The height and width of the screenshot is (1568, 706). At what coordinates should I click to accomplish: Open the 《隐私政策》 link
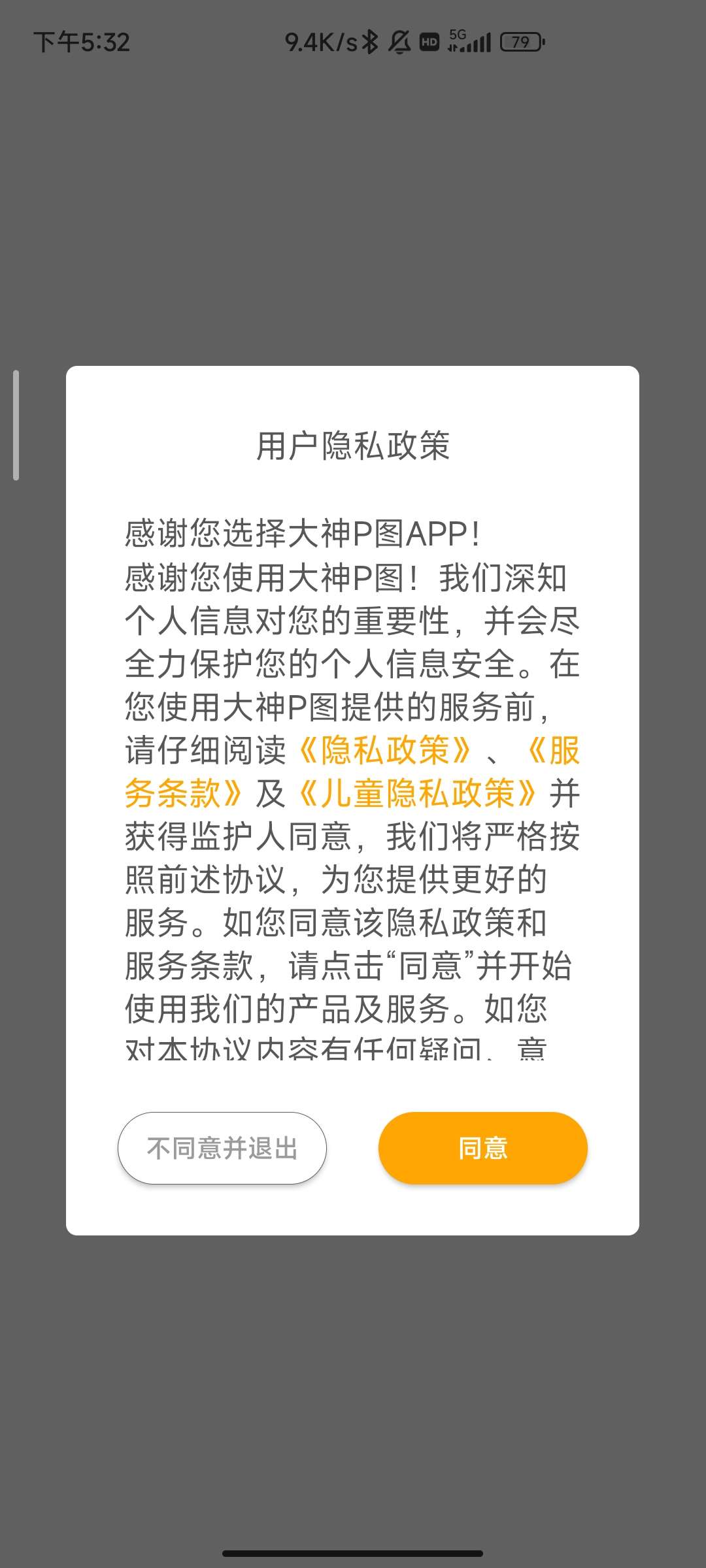click(384, 750)
